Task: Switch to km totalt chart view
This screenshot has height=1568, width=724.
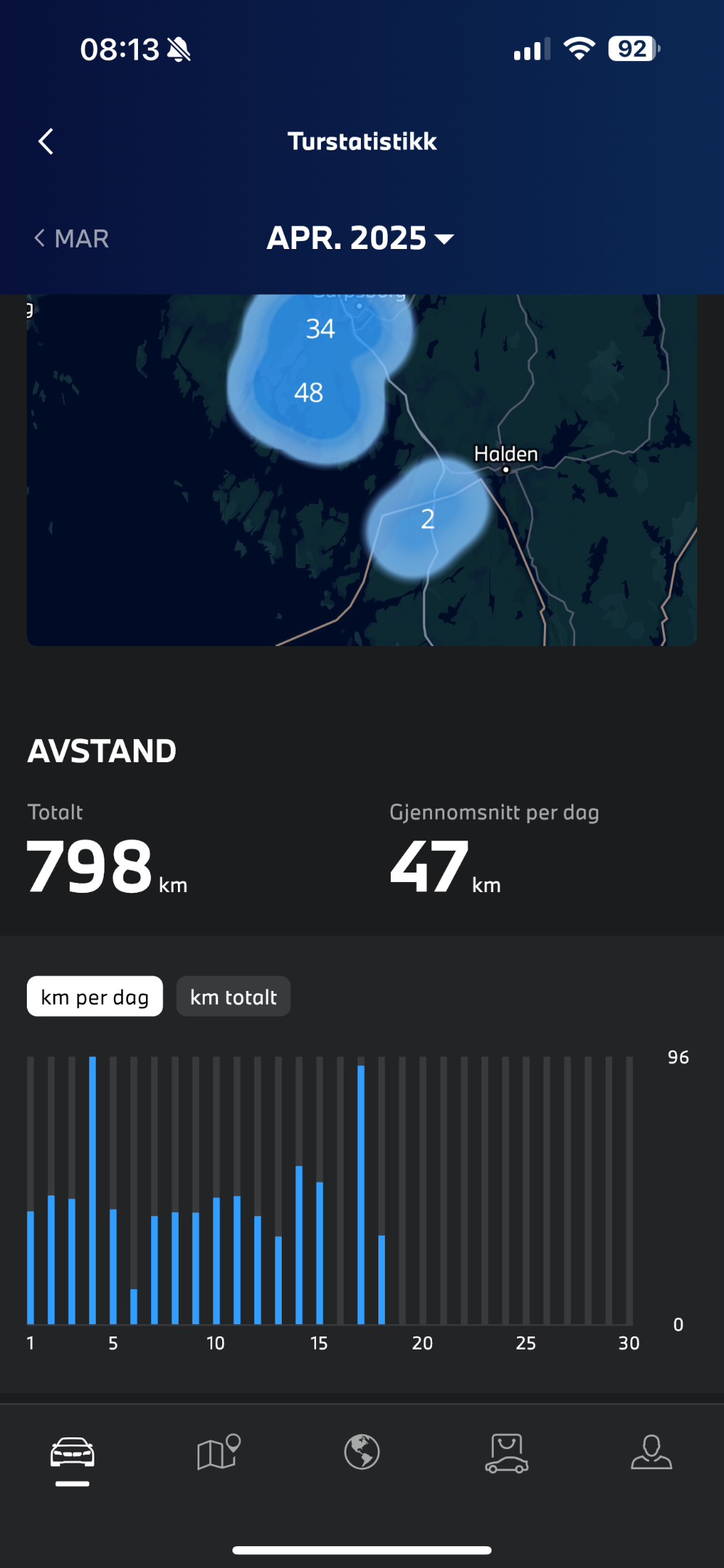Action: [234, 997]
